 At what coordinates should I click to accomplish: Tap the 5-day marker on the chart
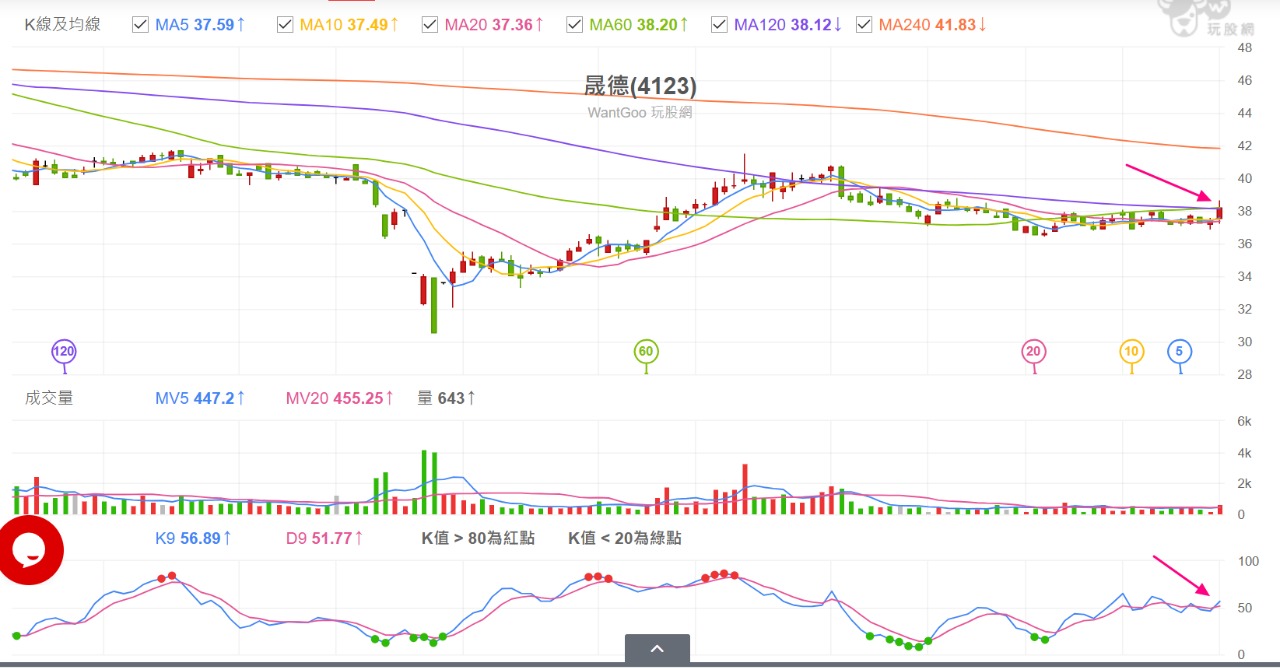click(x=1180, y=352)
